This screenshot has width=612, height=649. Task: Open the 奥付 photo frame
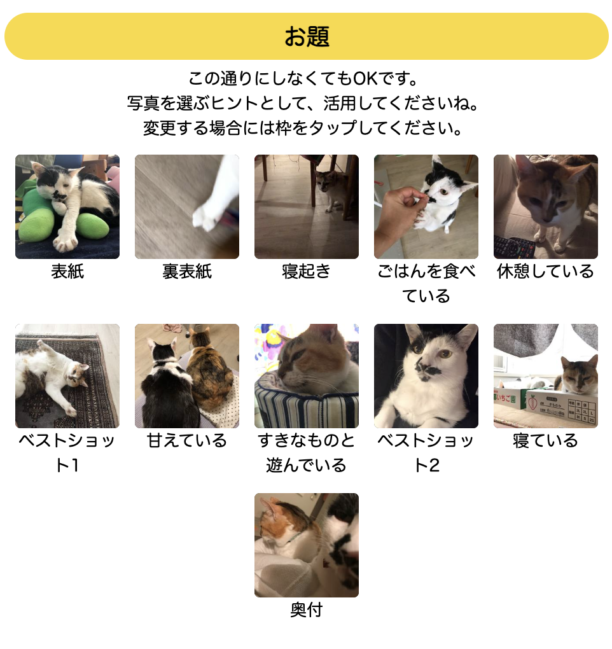tap(306, 545)
